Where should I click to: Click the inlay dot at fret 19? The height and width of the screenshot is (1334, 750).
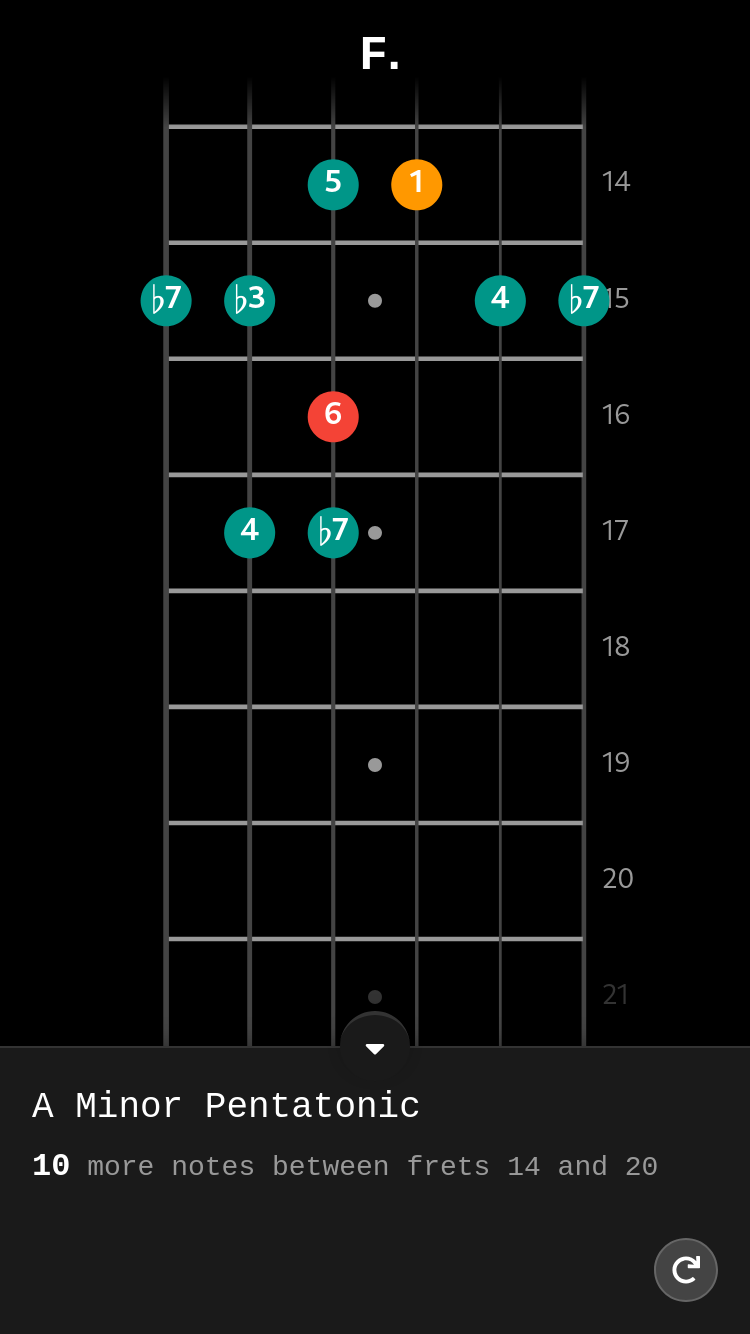point(374,764)
